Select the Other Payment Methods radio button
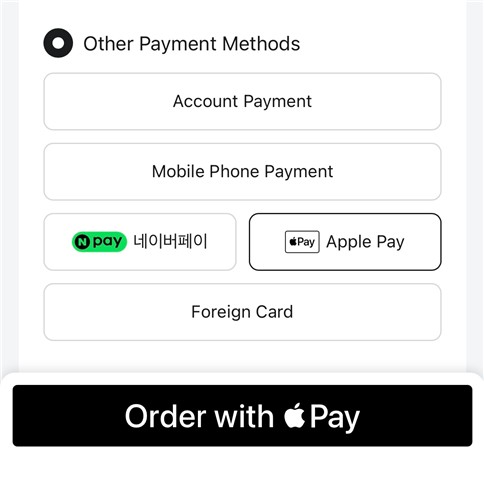This screenshot has width=484, height=500. [x=58, y=43]
